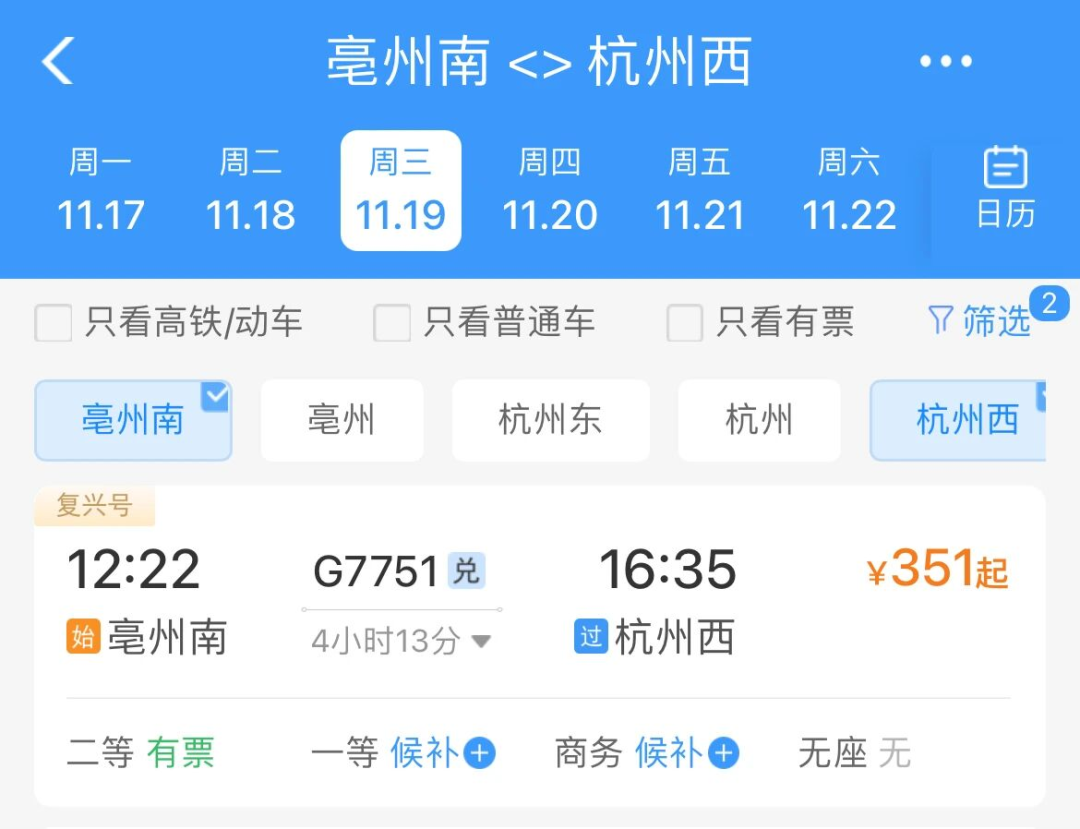This screenshot has width=1080, height=829.
Task: Check 只看普通车 filter
Action: tap(392, 323)
